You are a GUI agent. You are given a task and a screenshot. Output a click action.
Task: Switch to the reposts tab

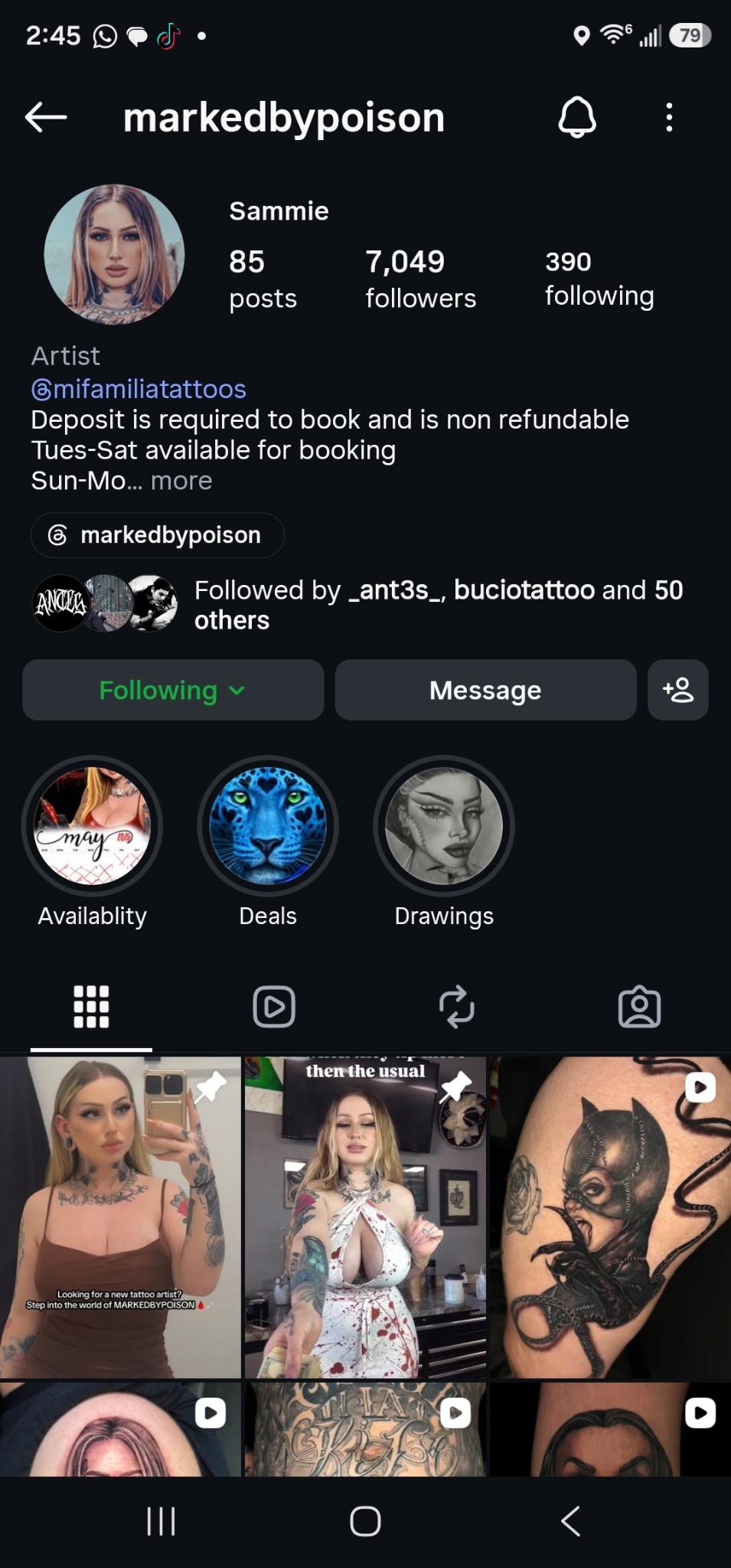(x=457, y=1007)
